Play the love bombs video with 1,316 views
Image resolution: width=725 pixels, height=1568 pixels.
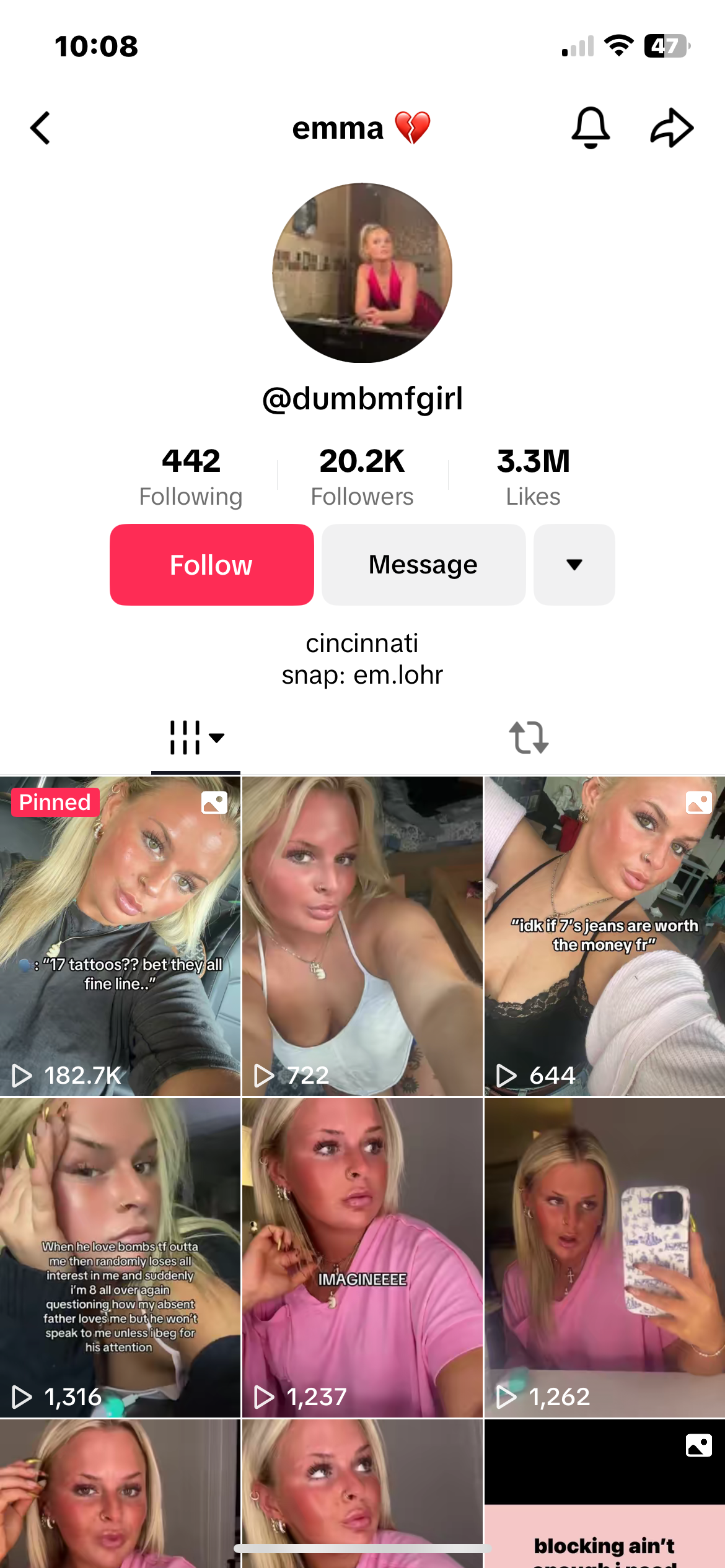coord(120,1257)
